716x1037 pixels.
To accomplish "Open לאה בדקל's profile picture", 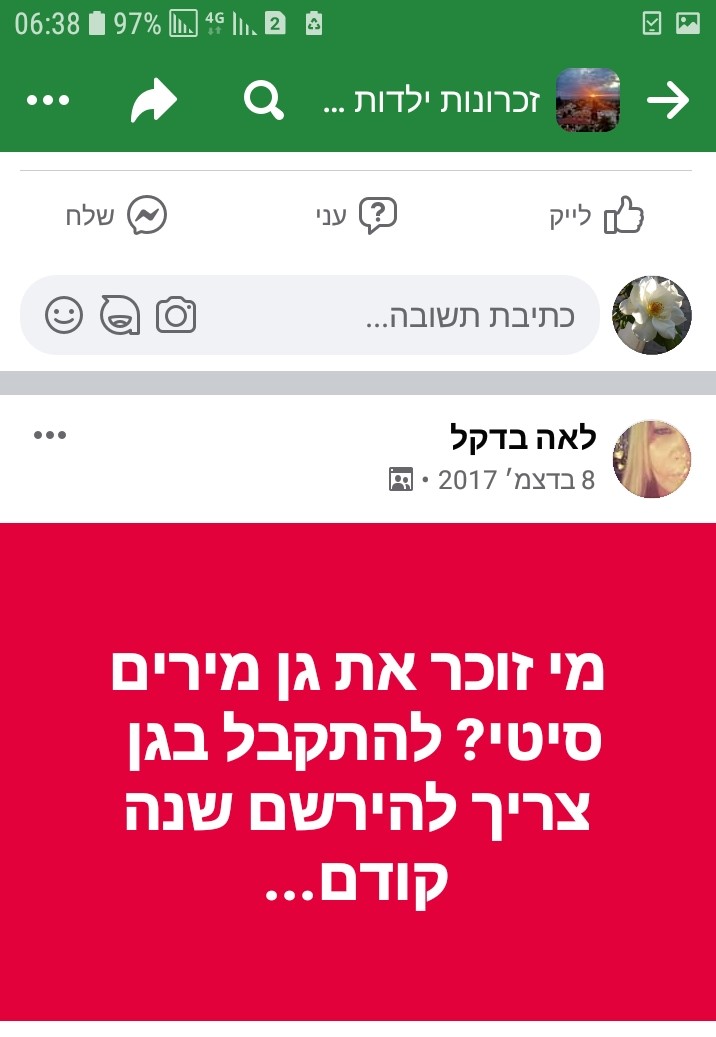I will [651, 458].
